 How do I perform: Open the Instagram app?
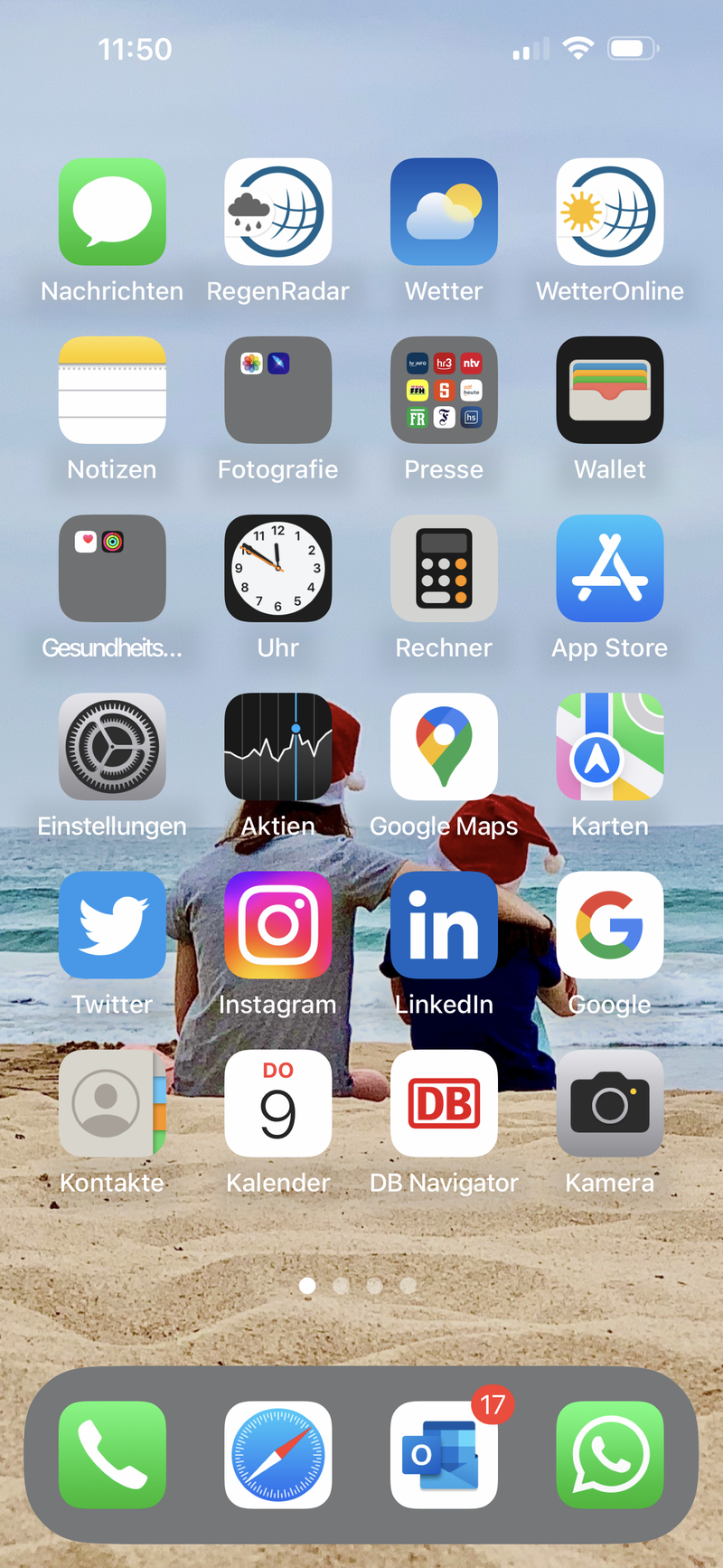277,925
